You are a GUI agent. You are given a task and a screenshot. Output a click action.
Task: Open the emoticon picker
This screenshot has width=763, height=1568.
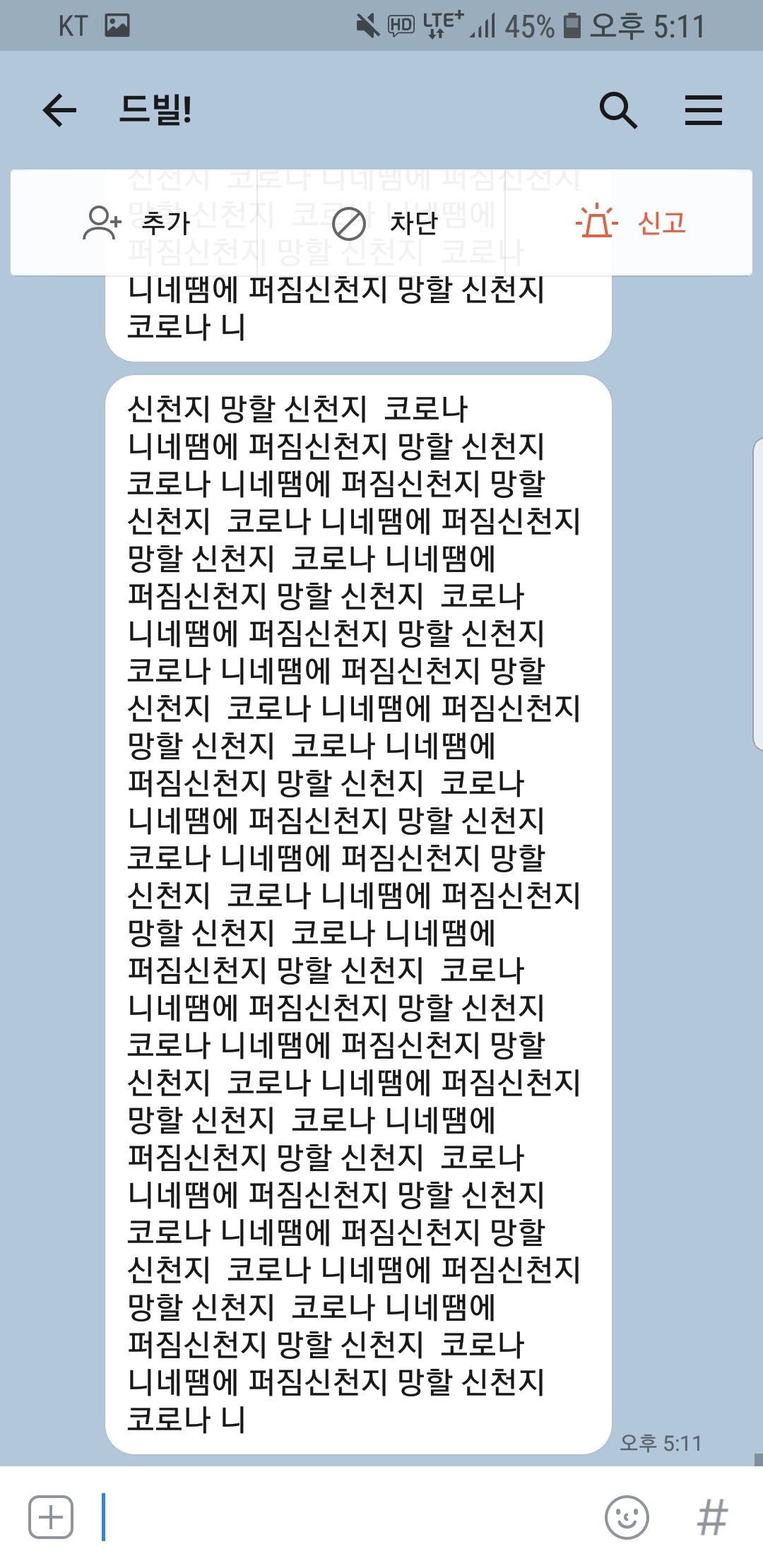tap(627, 1516)
